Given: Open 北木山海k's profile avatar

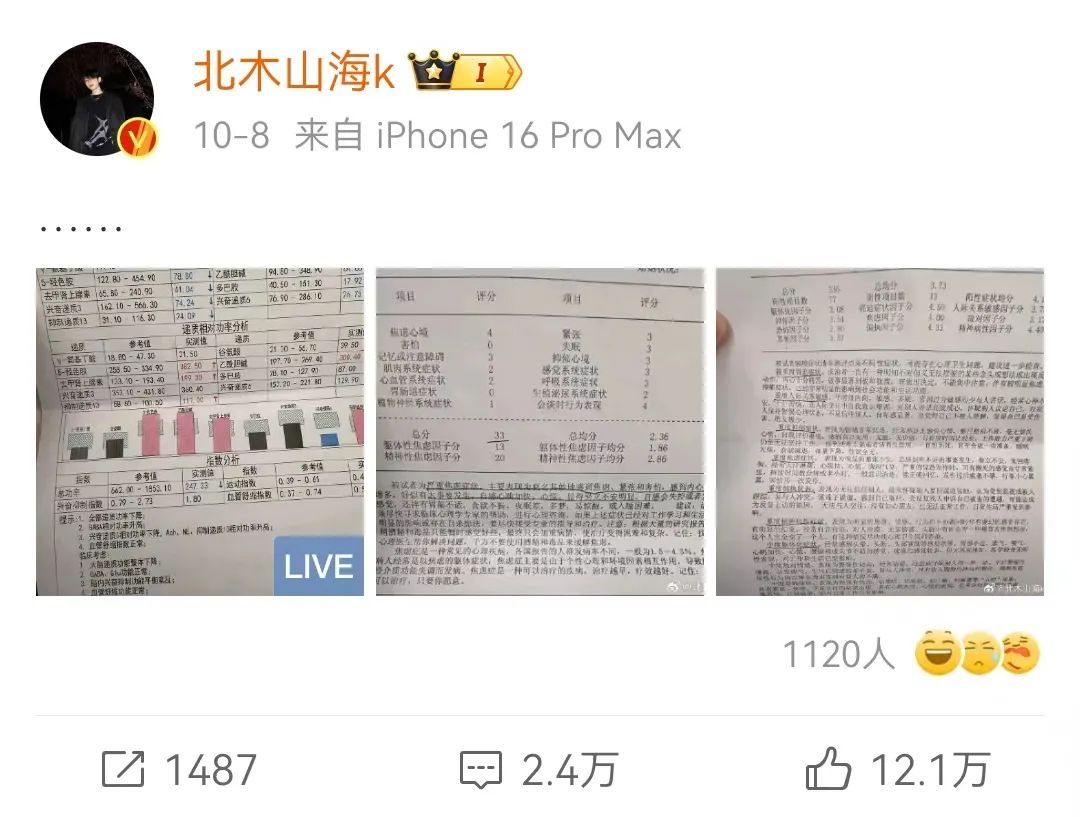Looking at the screenshot, I should (97, 99).
